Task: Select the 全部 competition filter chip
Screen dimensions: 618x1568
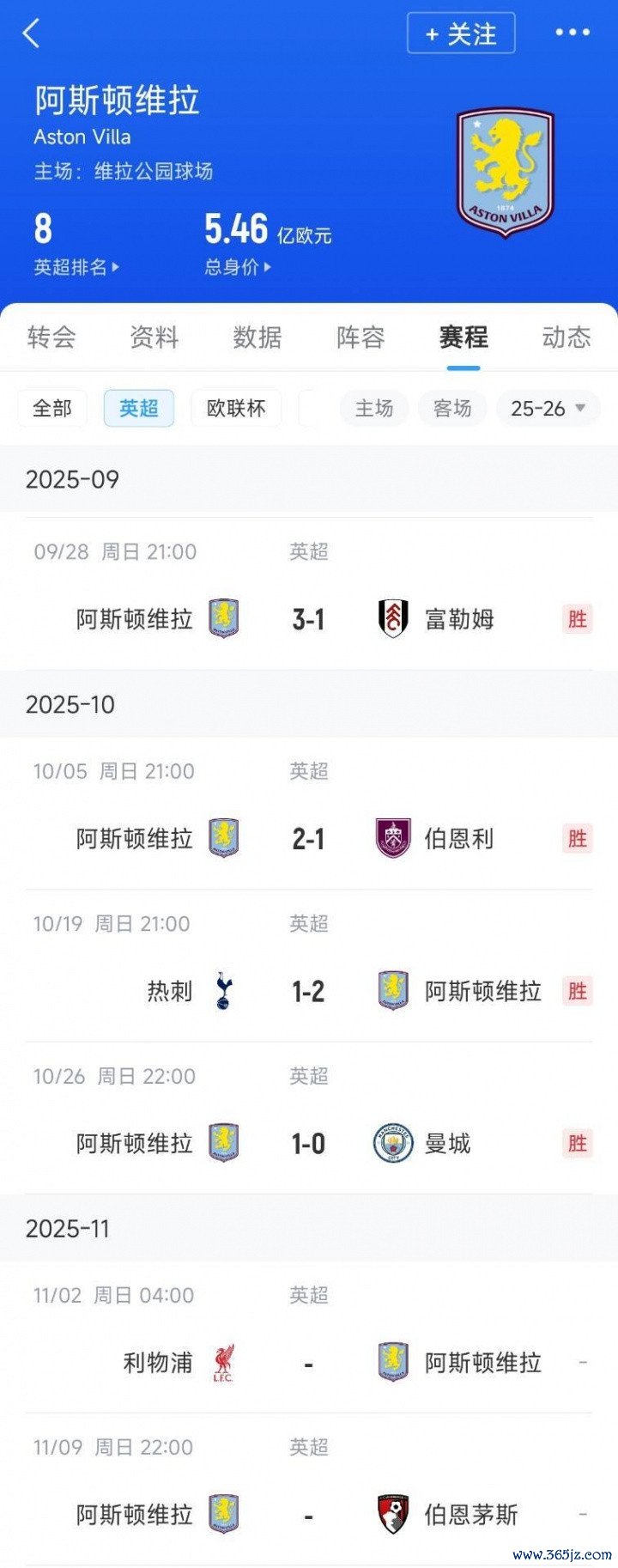Action: 52,409
